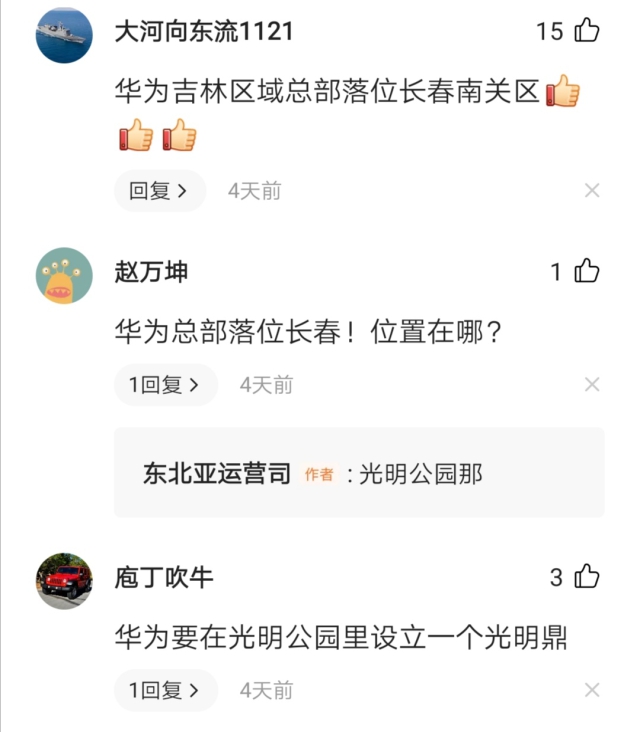The height and width of the screenshot is (732, 640).
Task: Open the 1回复 thread under 赵万坤's comment
Action: pyautogui.click(x=165, y=384)
